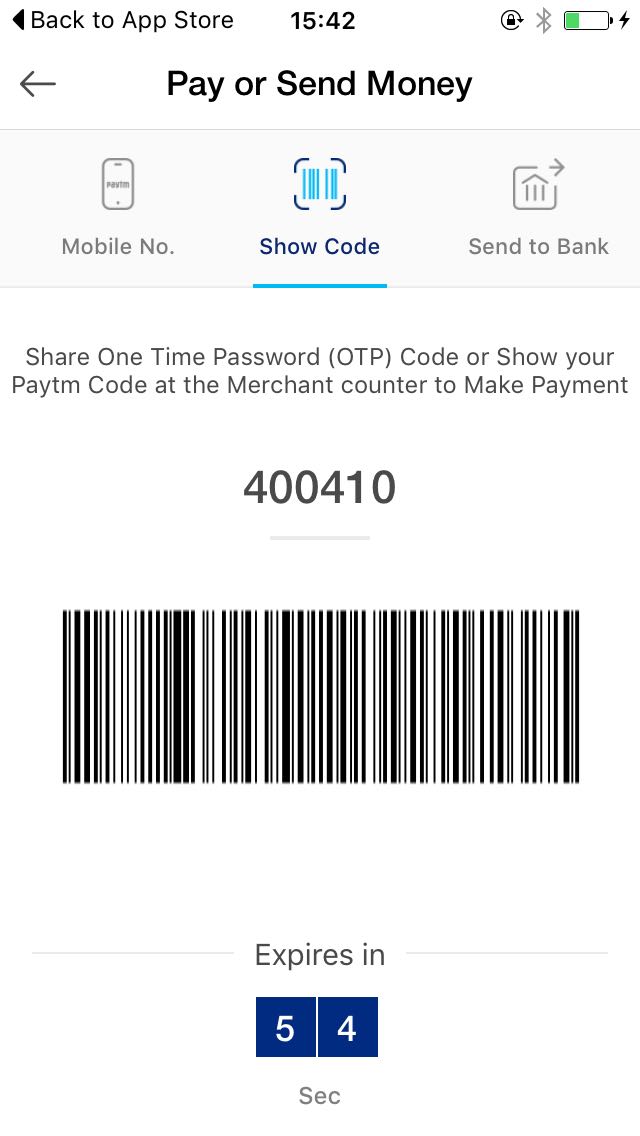640x1136 pixels.
Task: Switch to the Mobile No. tab
Action: [x=118, y=210]
